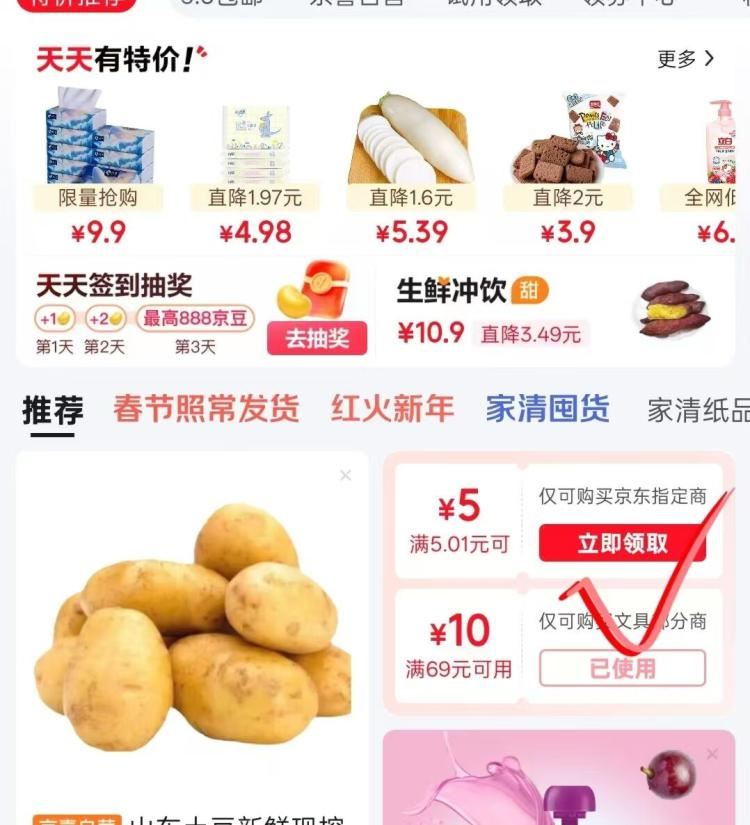Open the 生鲜冲饮 ¥10.9 offer

point(555,310)
